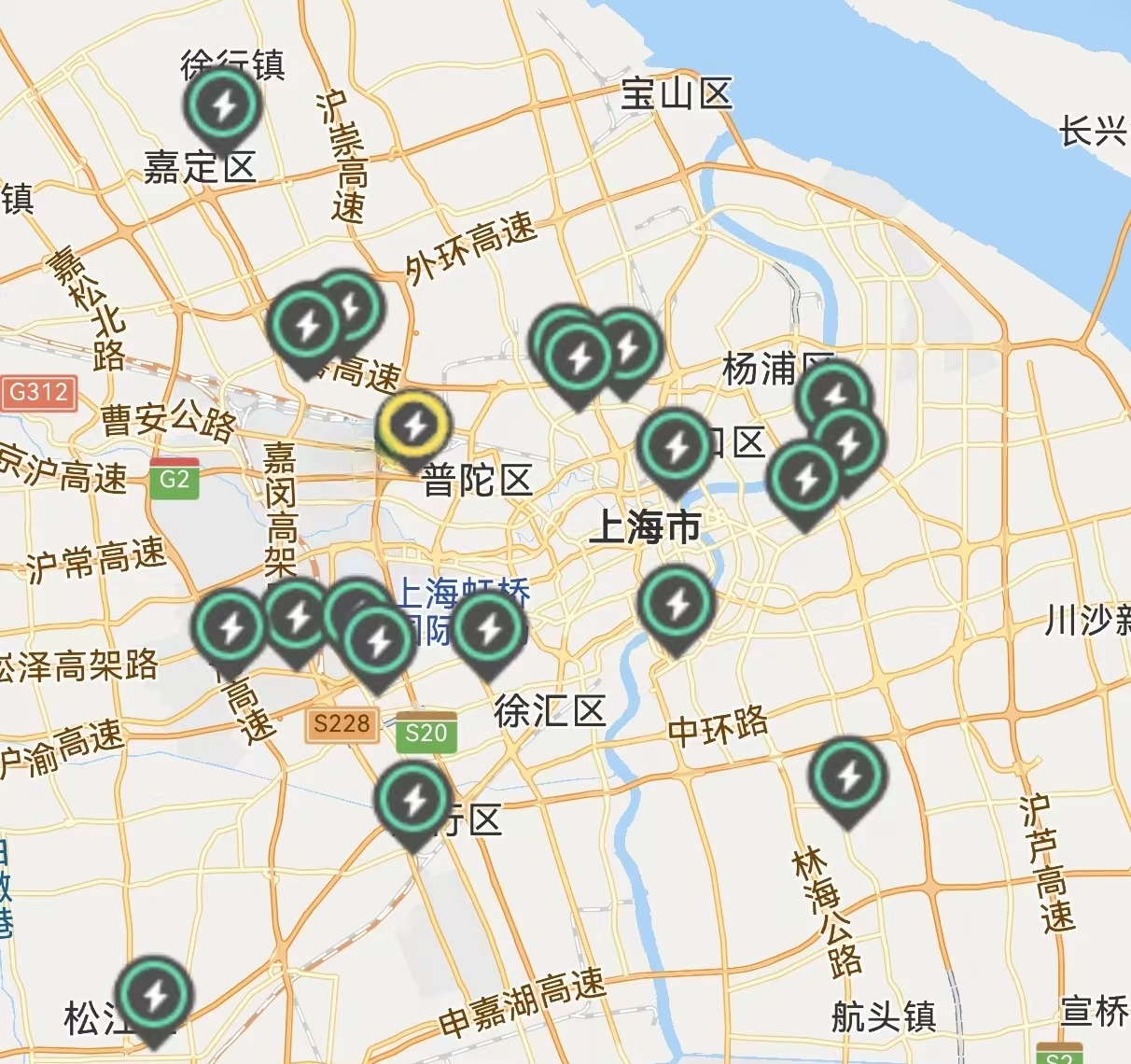Select the charging pin over 上海虹桥 label
This screenshot has height=1064, width=1131.
488,629
